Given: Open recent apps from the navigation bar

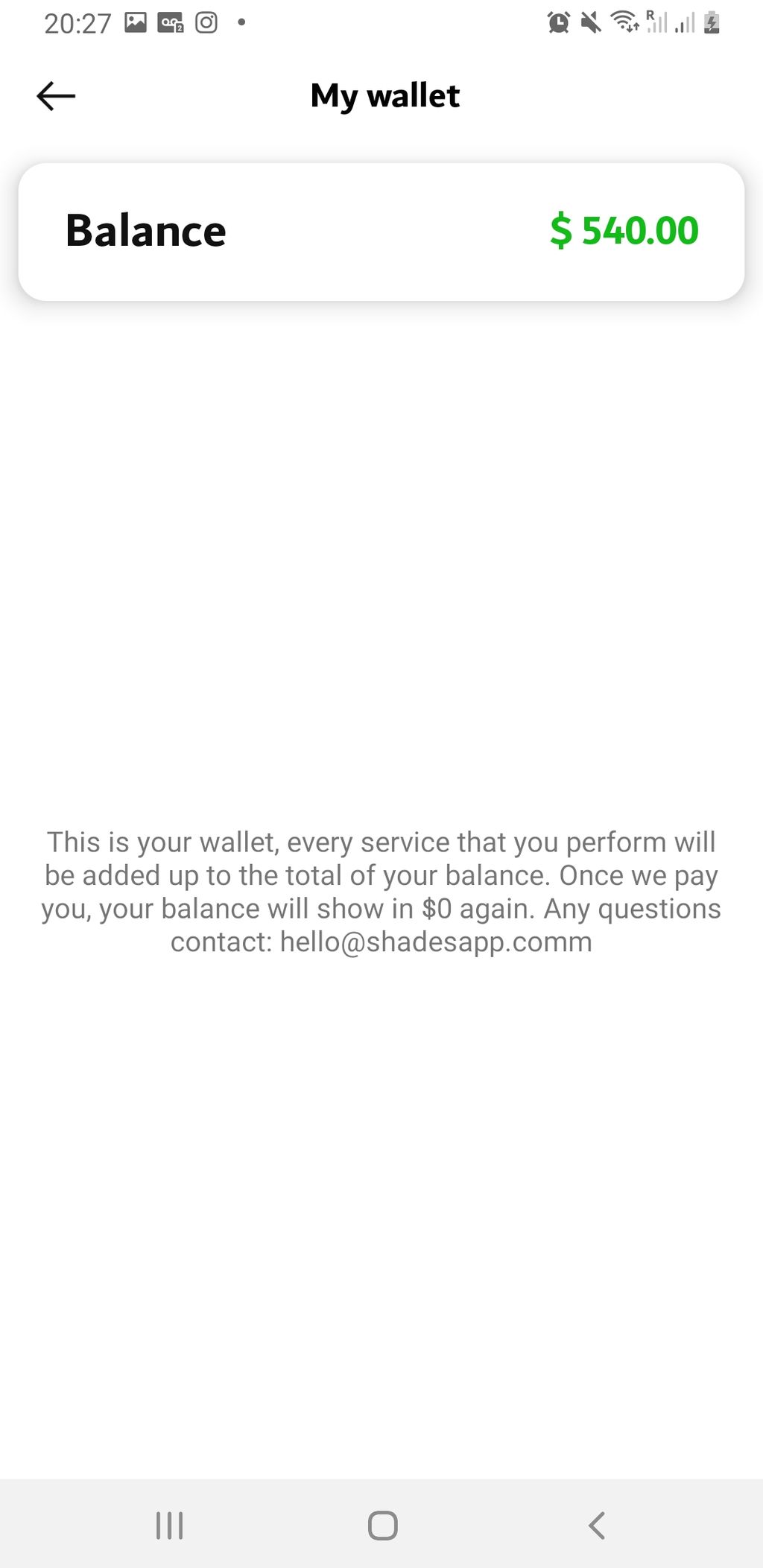Looking at the screenshot, I should (x=169, y=1525).
